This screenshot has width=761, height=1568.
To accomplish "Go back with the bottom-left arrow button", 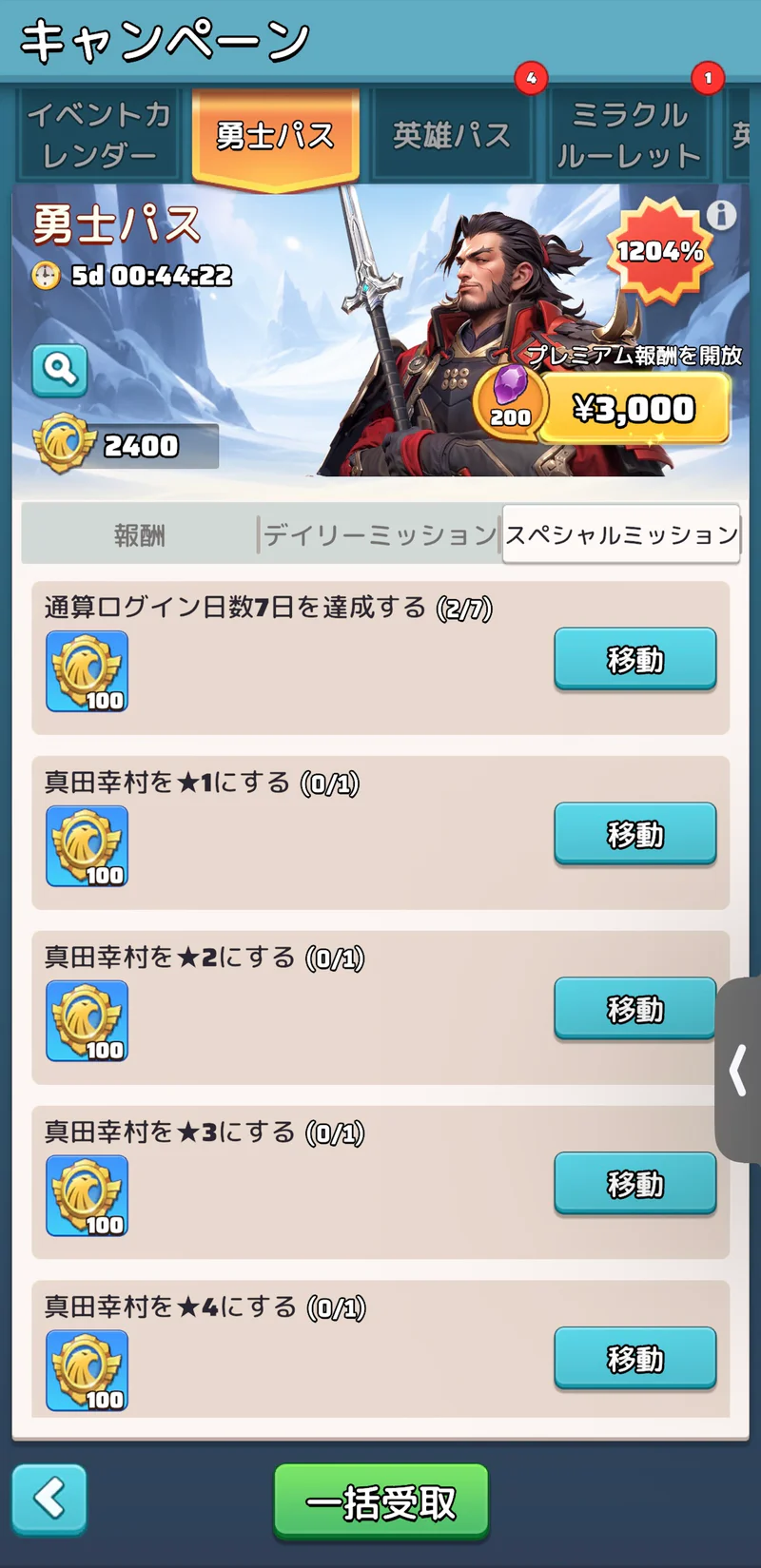I will click(x=49, y=1500).
